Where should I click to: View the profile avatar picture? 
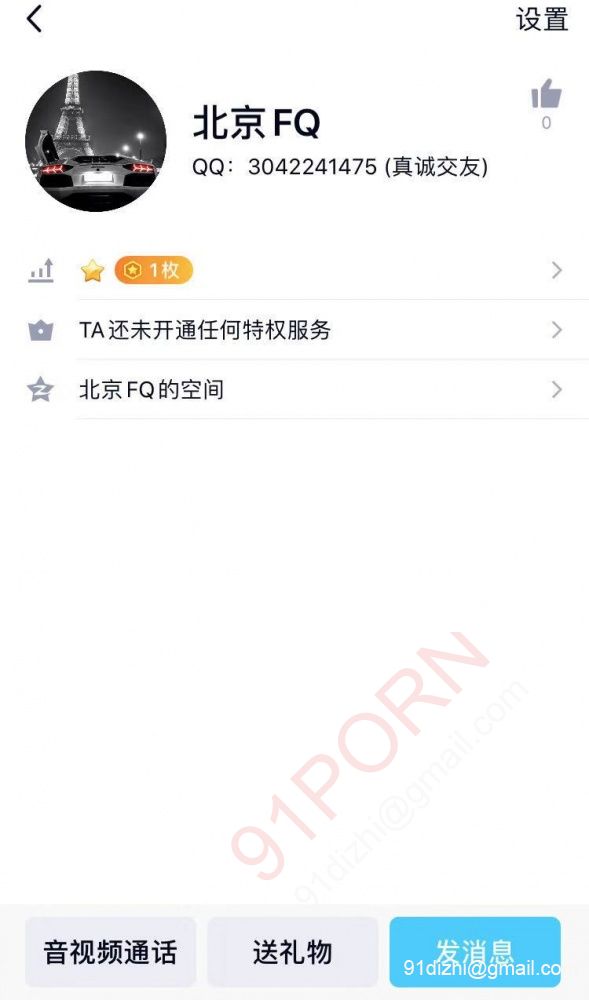96,141
